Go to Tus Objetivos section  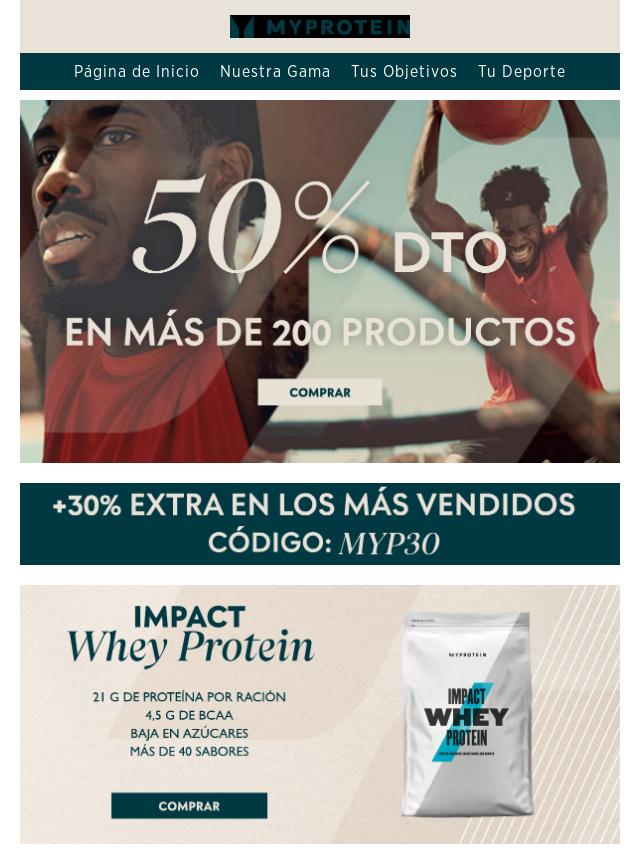[x=404, y=72]
